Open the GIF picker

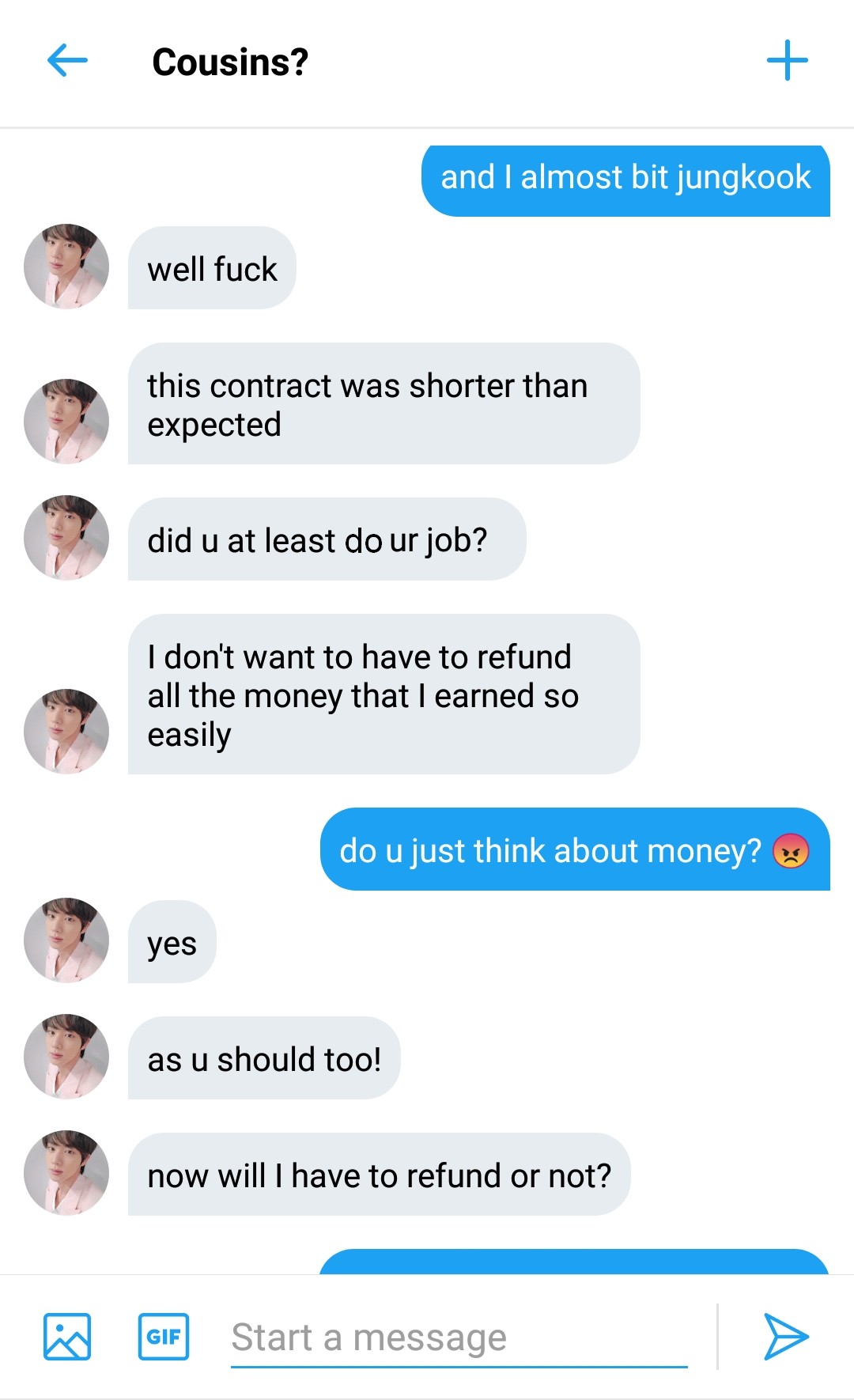pos(164,1336)
